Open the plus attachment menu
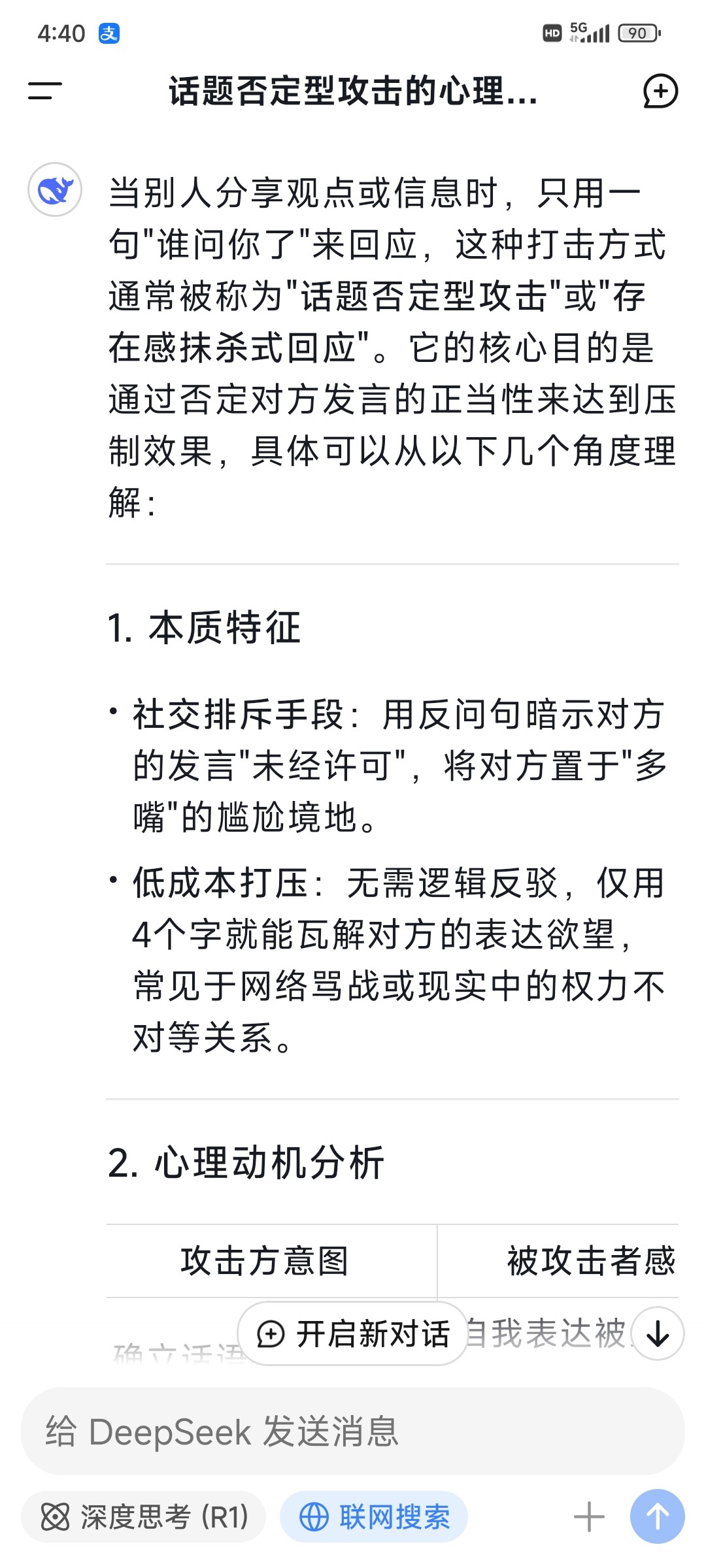Screen dimensions: 706x1568 point(588,1516)
